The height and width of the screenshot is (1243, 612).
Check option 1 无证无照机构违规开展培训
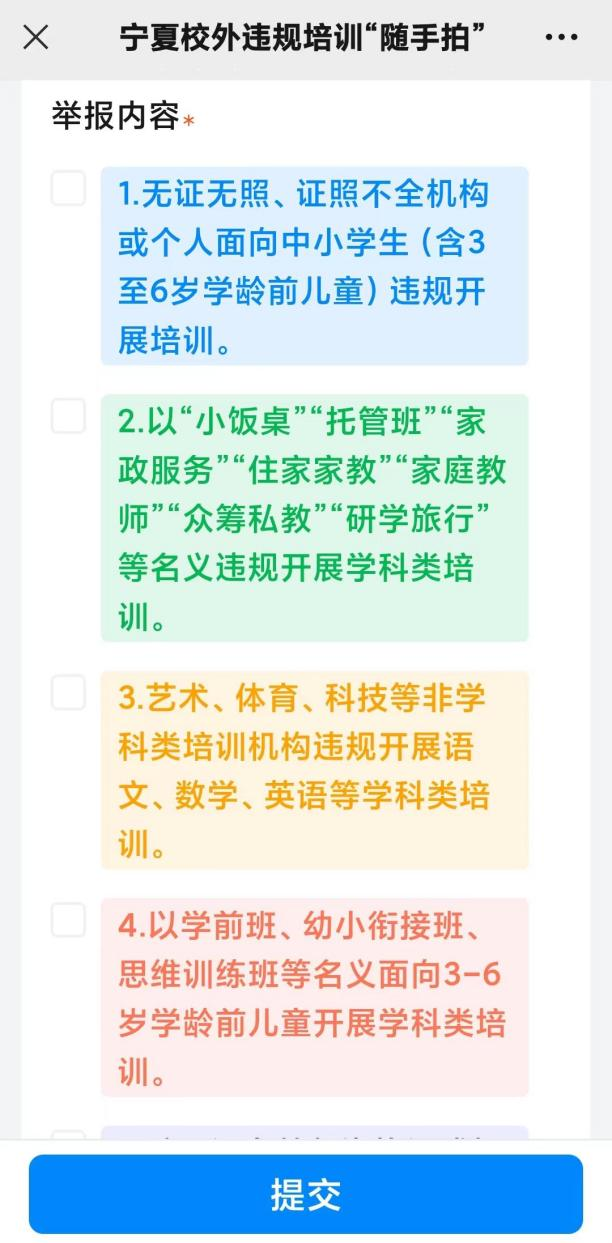coord(68,188)
